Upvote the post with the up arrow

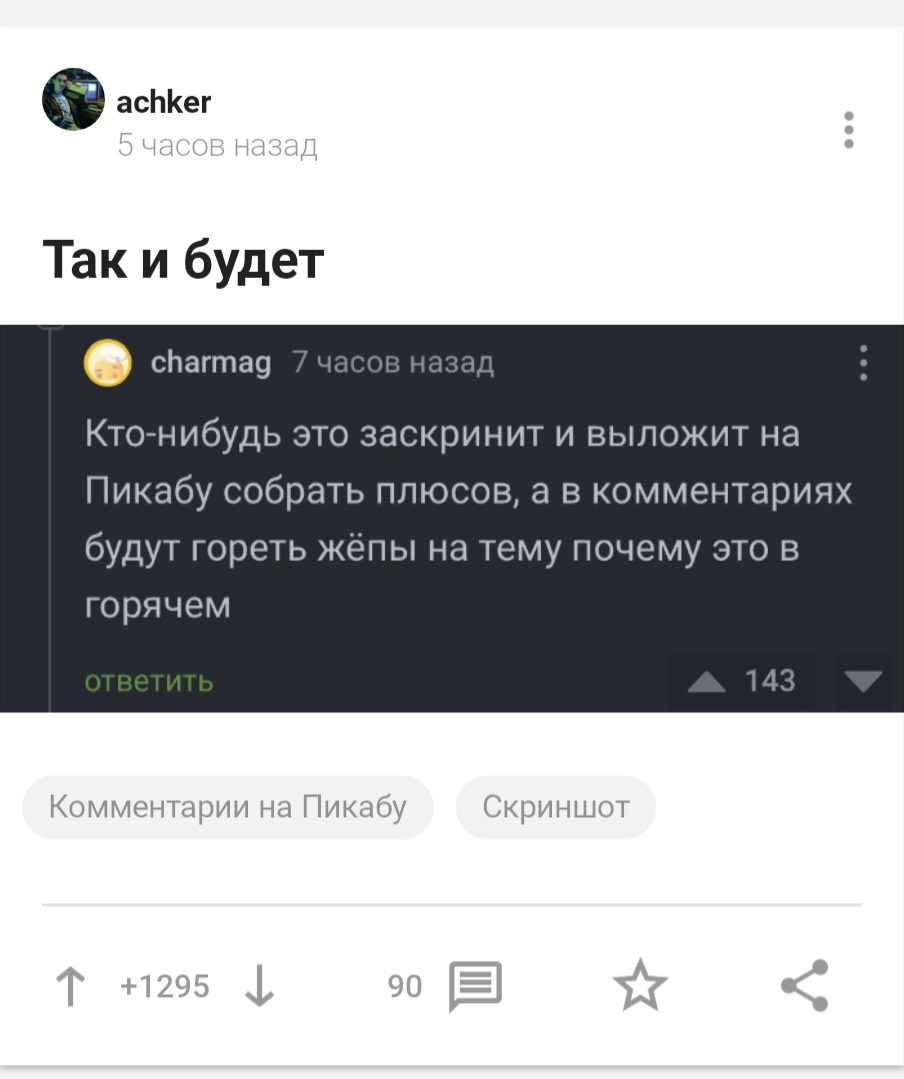pyautogui.click(x=70, y=986)
